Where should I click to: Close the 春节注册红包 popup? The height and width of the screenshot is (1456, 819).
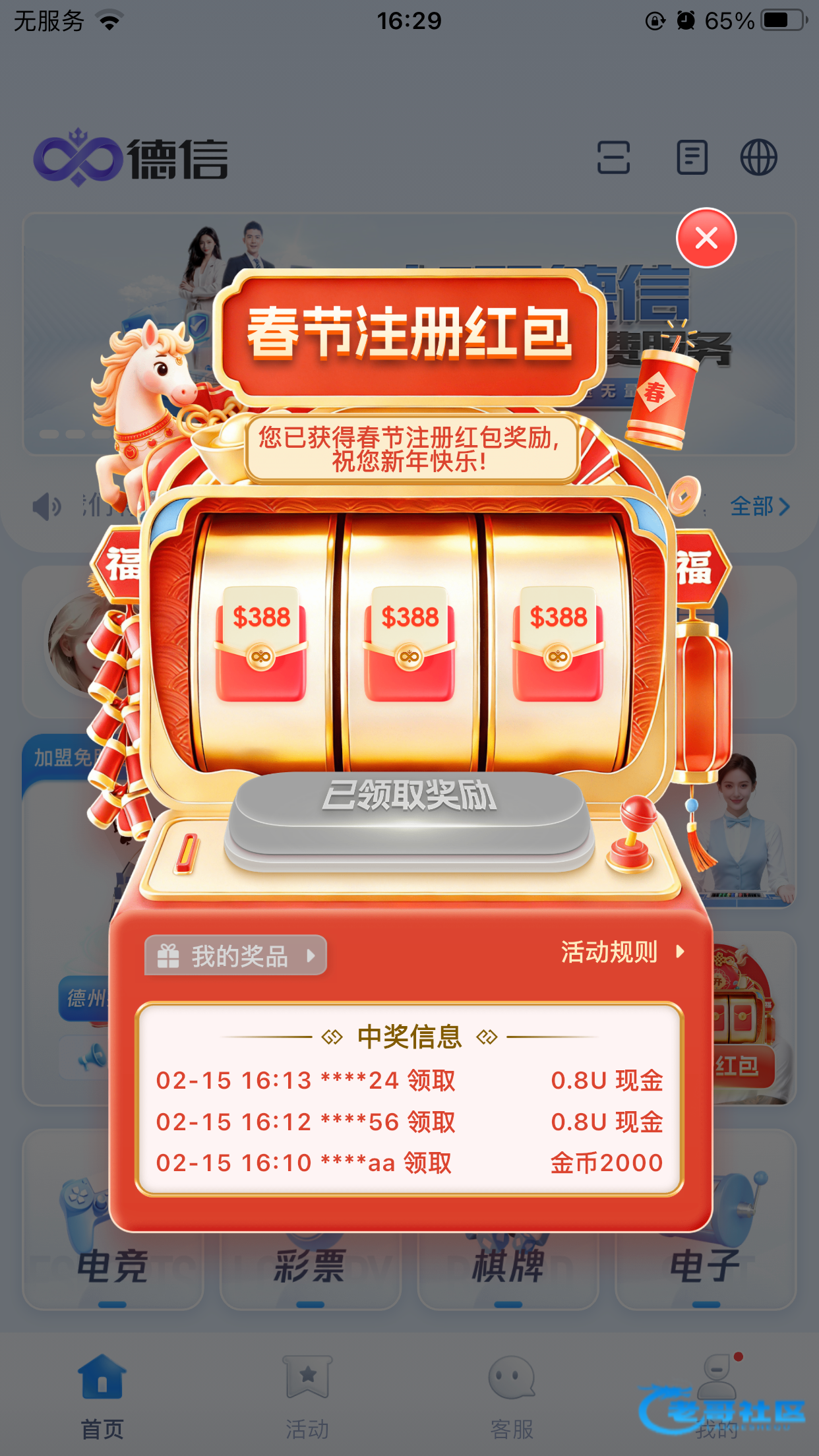(706, 238)
